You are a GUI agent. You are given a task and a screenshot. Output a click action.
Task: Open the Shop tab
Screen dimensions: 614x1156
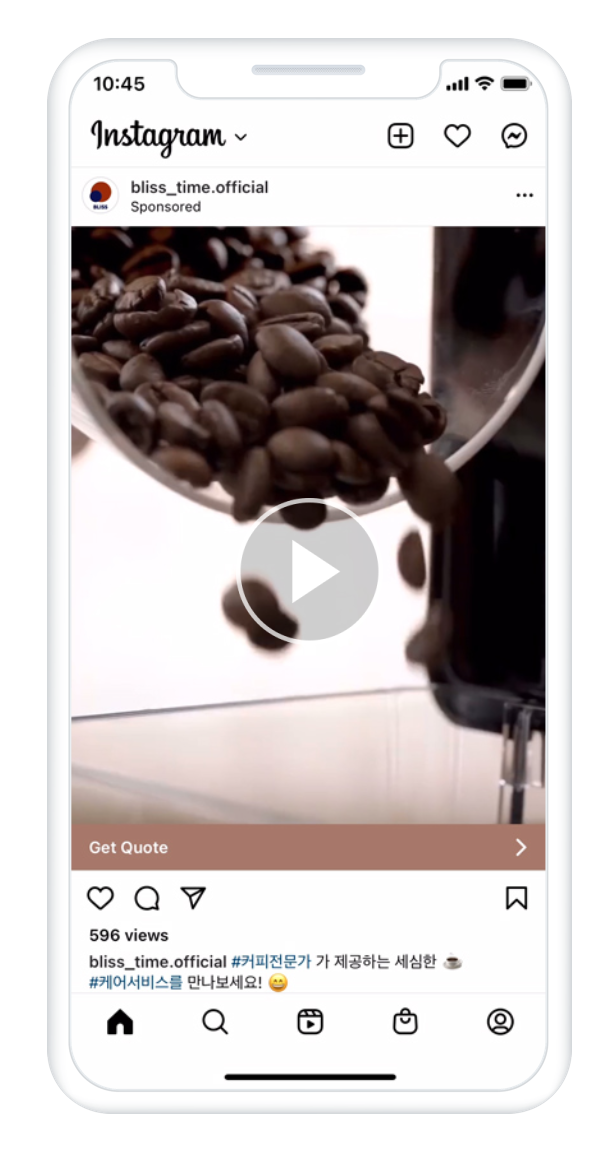(405, 1022)
